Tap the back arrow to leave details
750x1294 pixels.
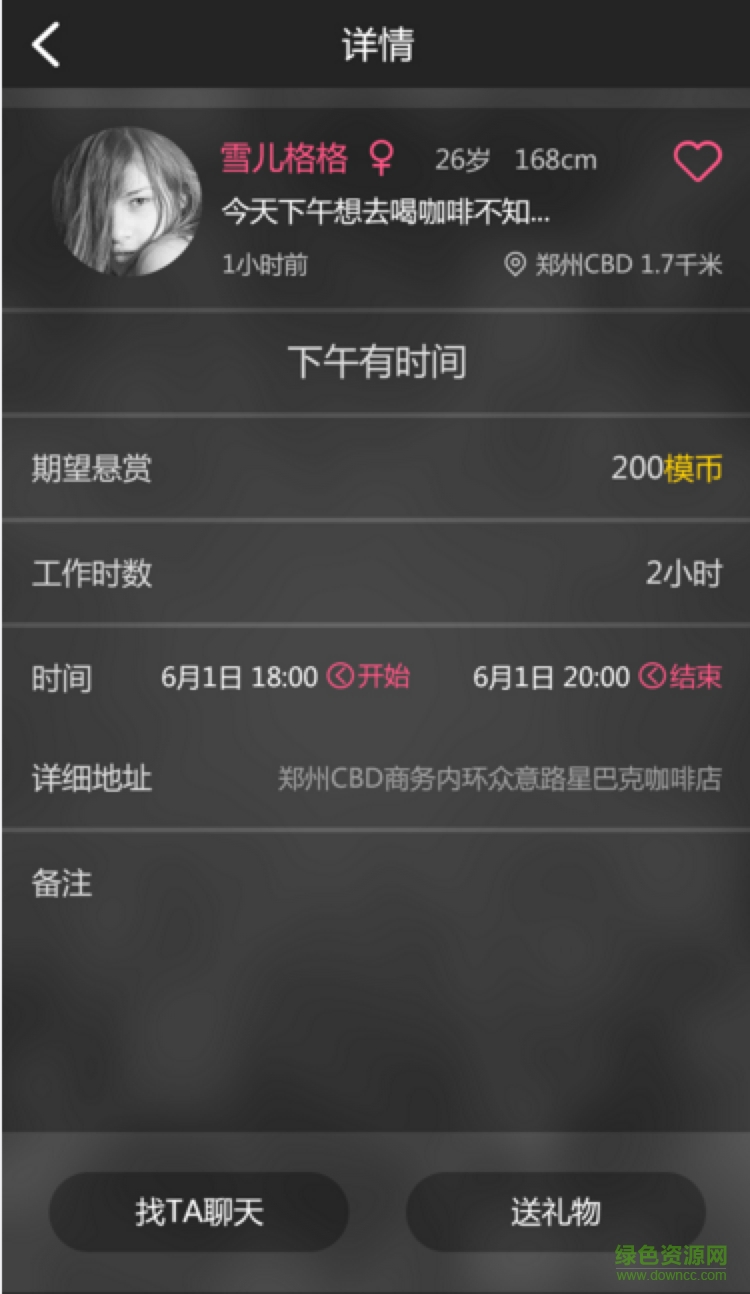pos(45,45)
